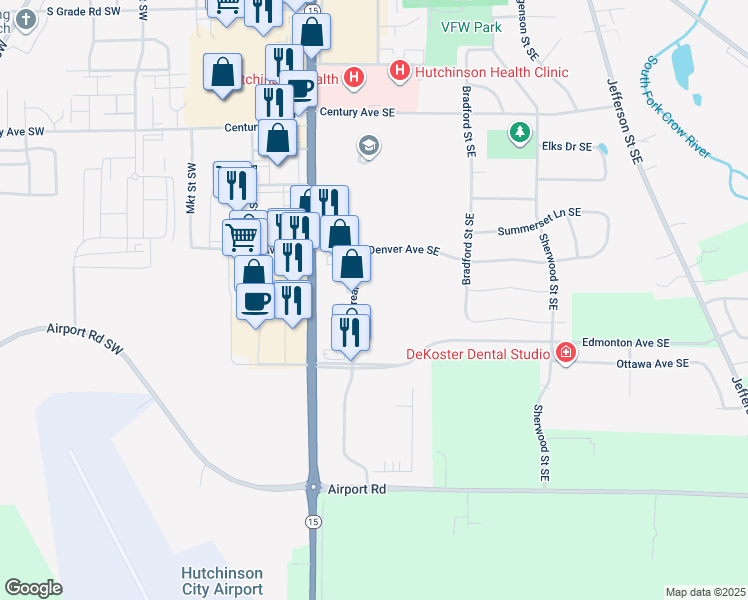The image size is (748, 600).
Task: Tap the church marker near S Grade Rd SW
Action: [26, 21]
